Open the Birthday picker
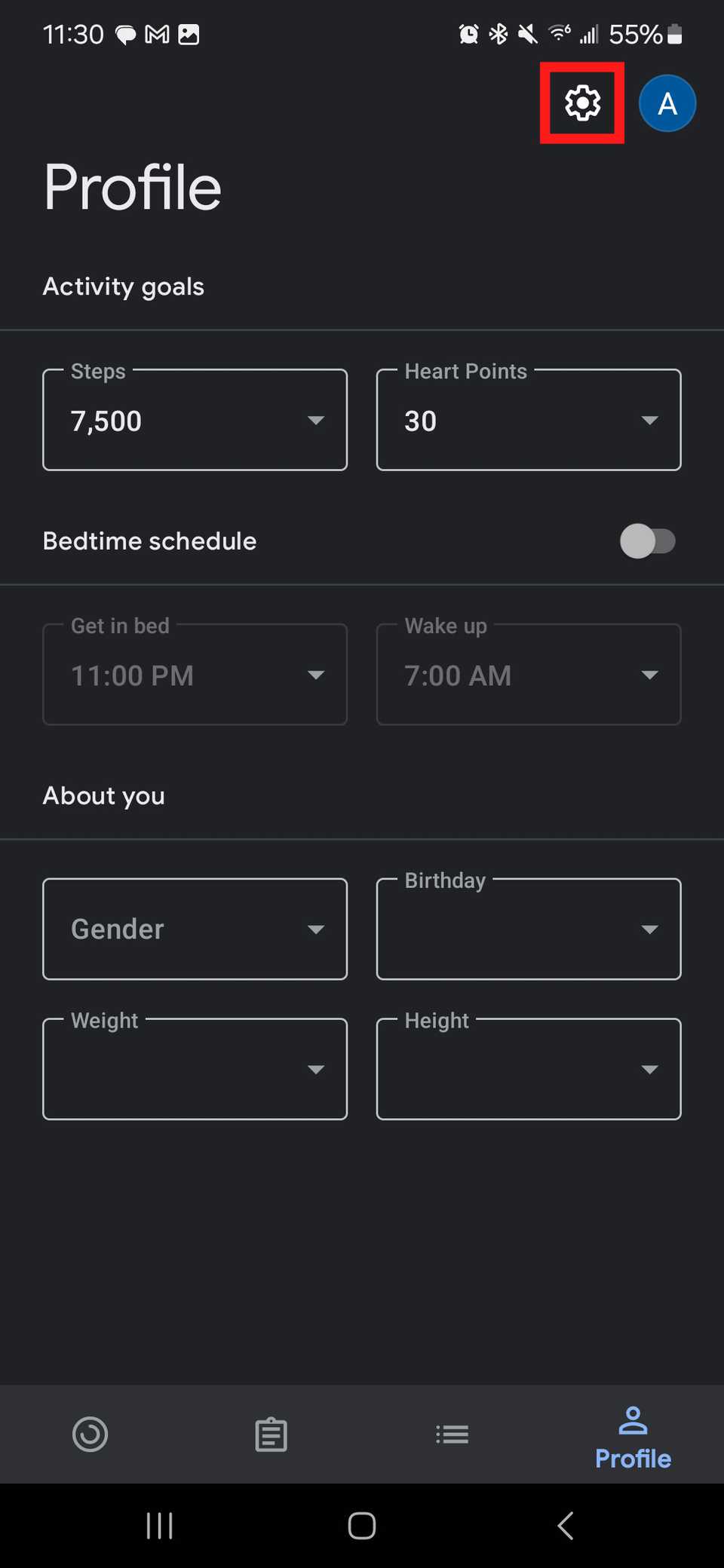The image size is (724, 1568). pyautogui.click(x=528, y=929)
